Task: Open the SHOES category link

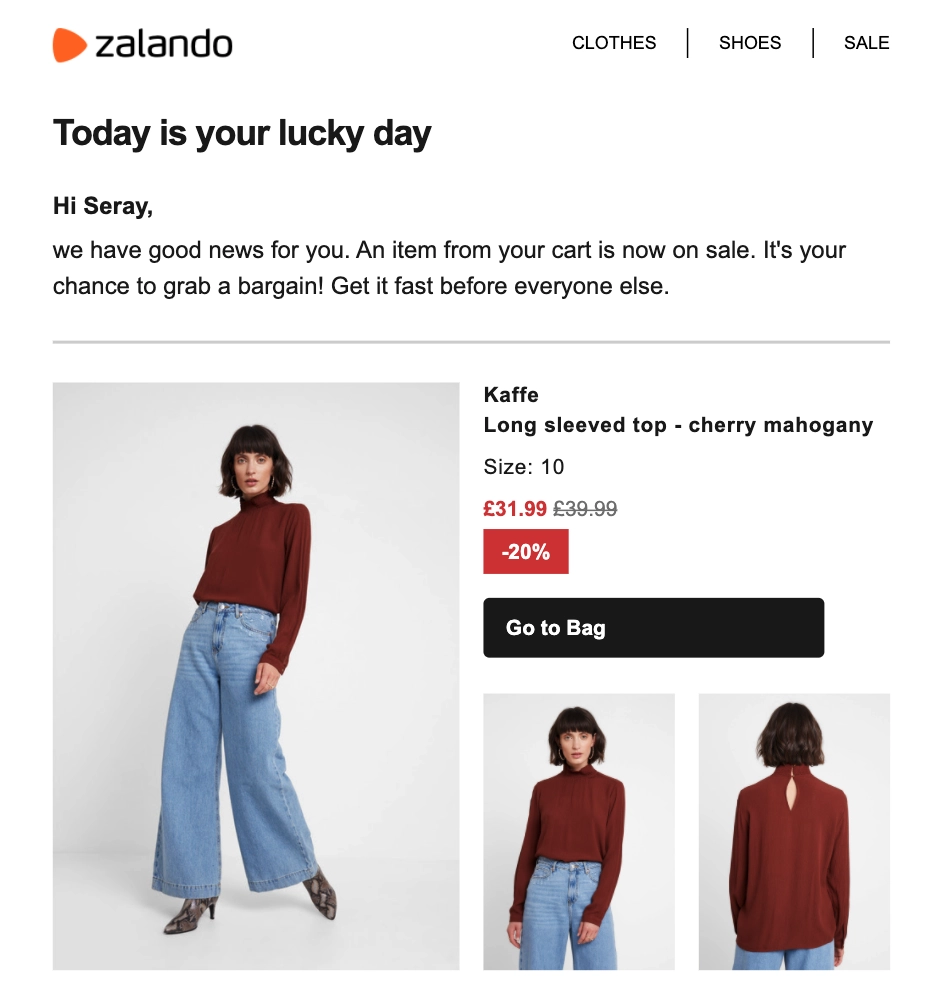Action: coord(750,43)
